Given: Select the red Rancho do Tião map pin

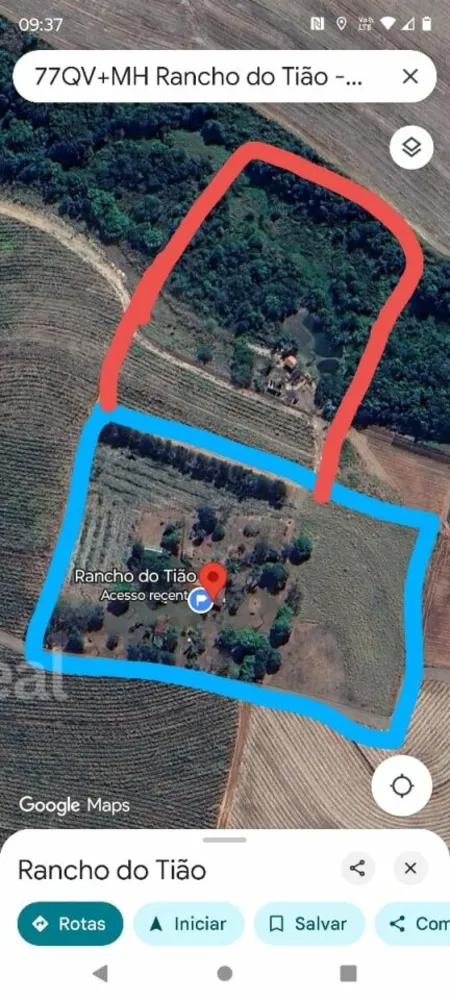Looking at the screenshot, I should tap(214, 580).
